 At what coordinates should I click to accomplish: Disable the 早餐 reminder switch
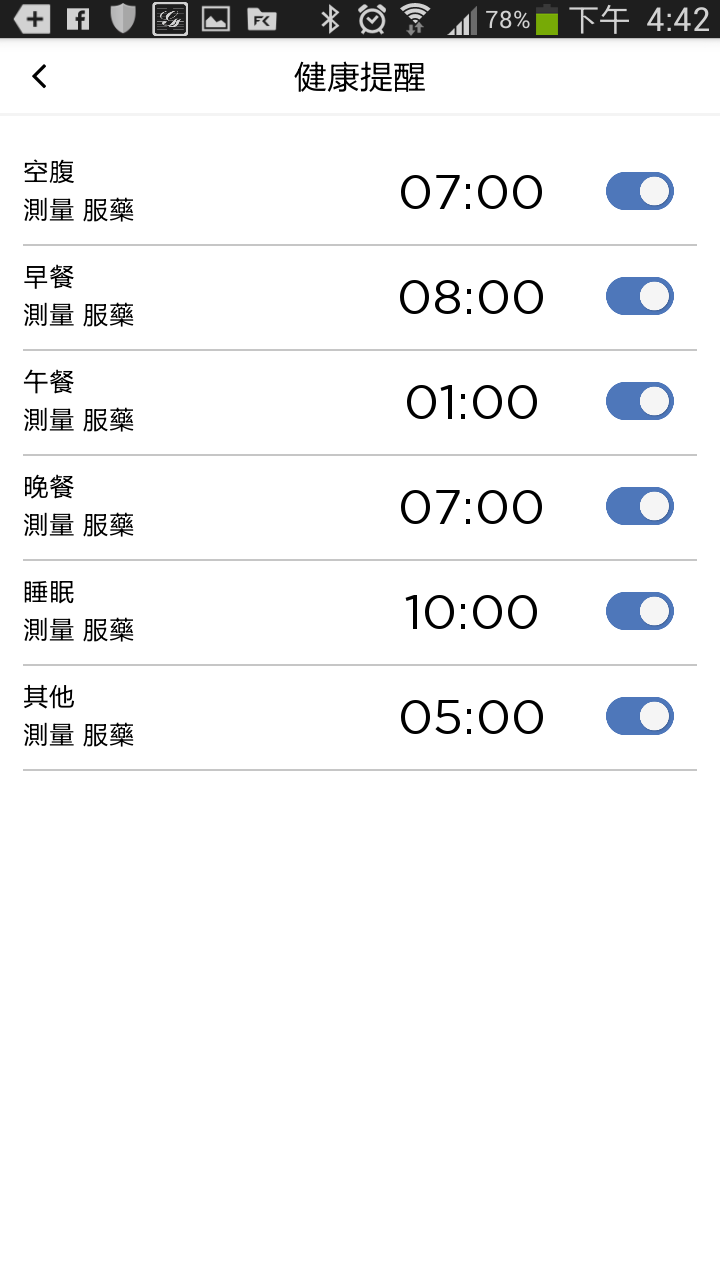pyautogui.click(x=639, y=297)
